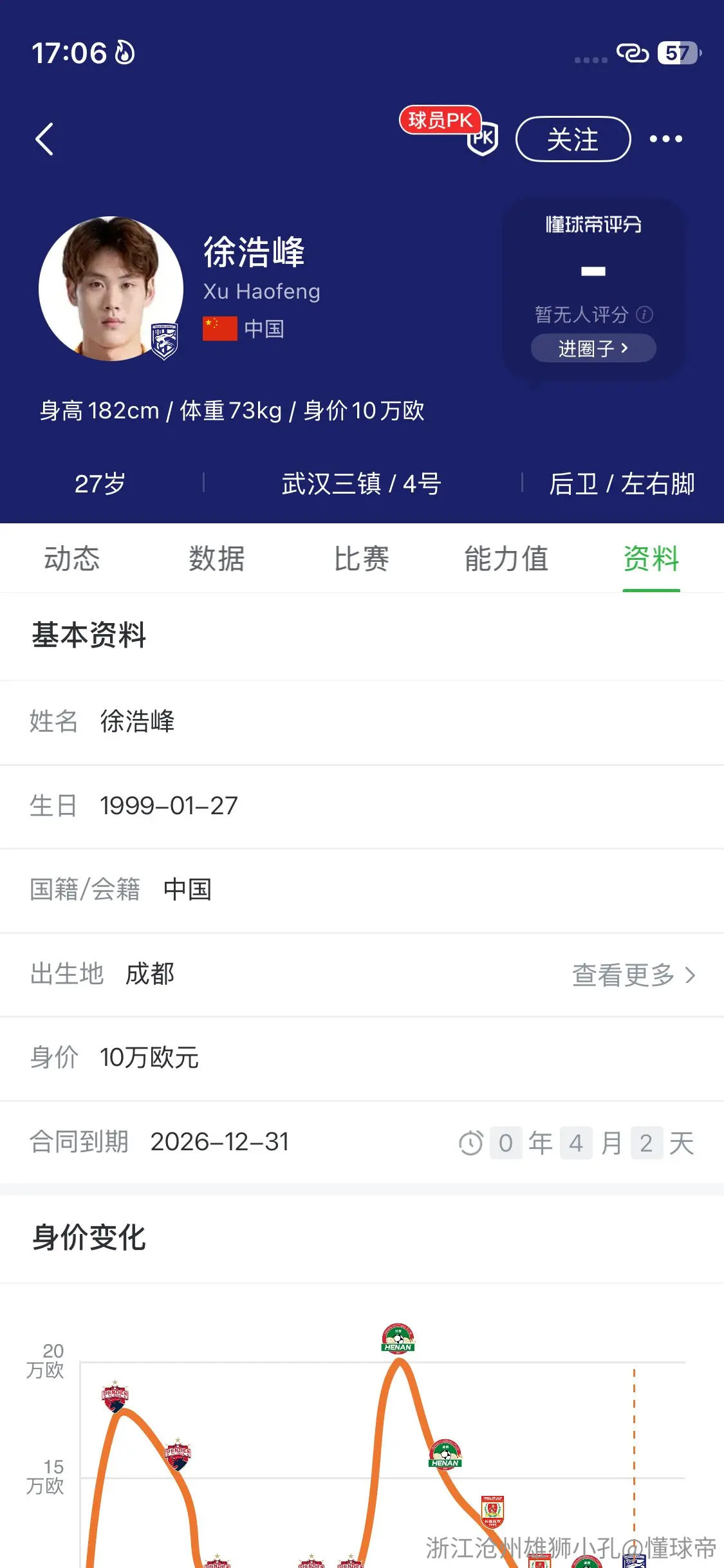Viewport: 724px width, 1568px height.
Task: Go back using the top-left arrow
Action: click(44, 139)
